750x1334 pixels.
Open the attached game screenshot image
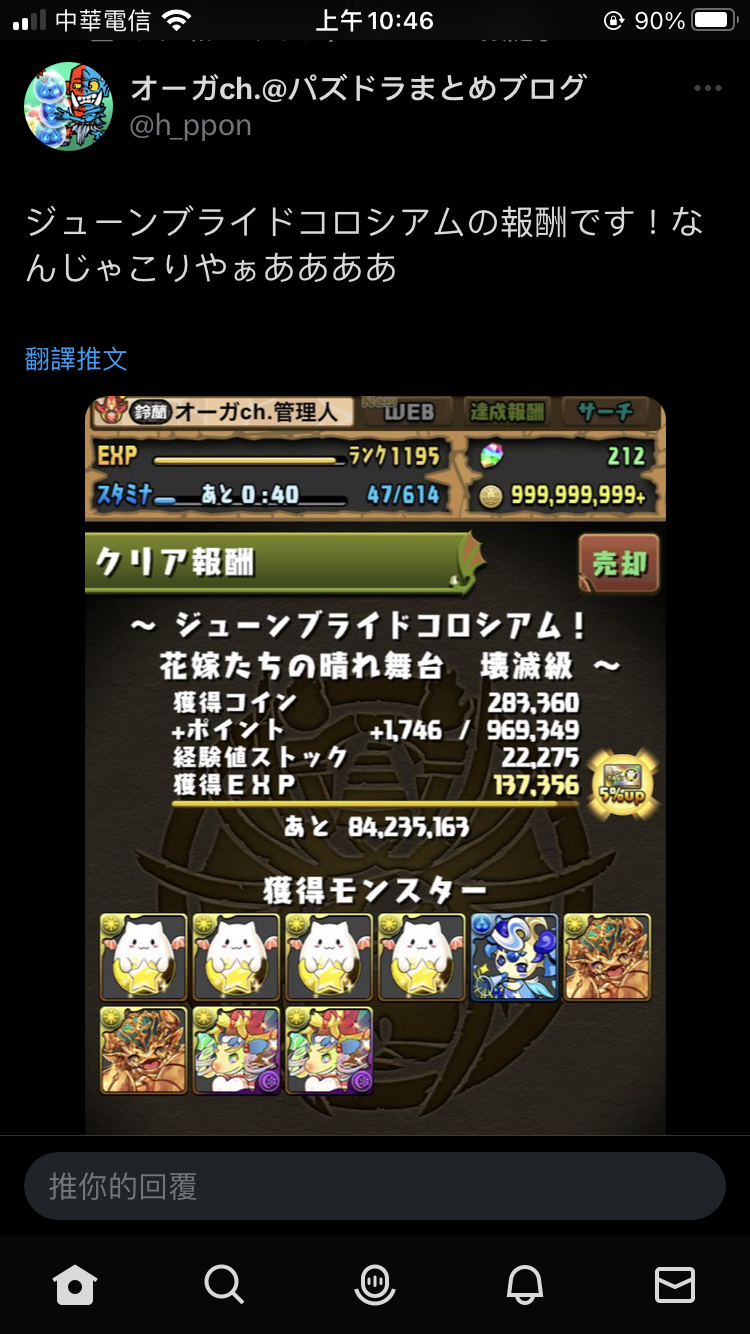(x=375, y=765)
